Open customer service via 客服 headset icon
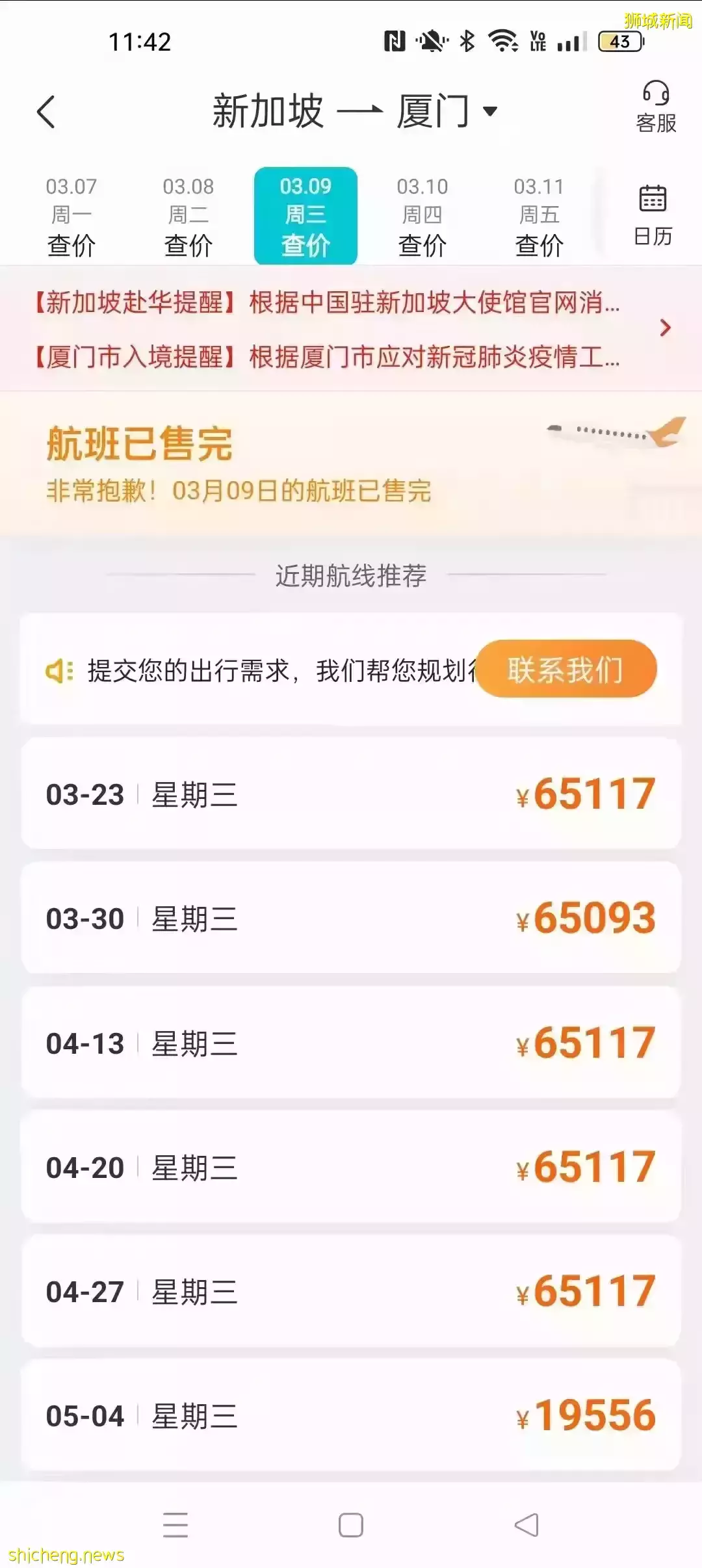Image resolution: width=702 pixels, height=1568 pixels. [655, 106]
